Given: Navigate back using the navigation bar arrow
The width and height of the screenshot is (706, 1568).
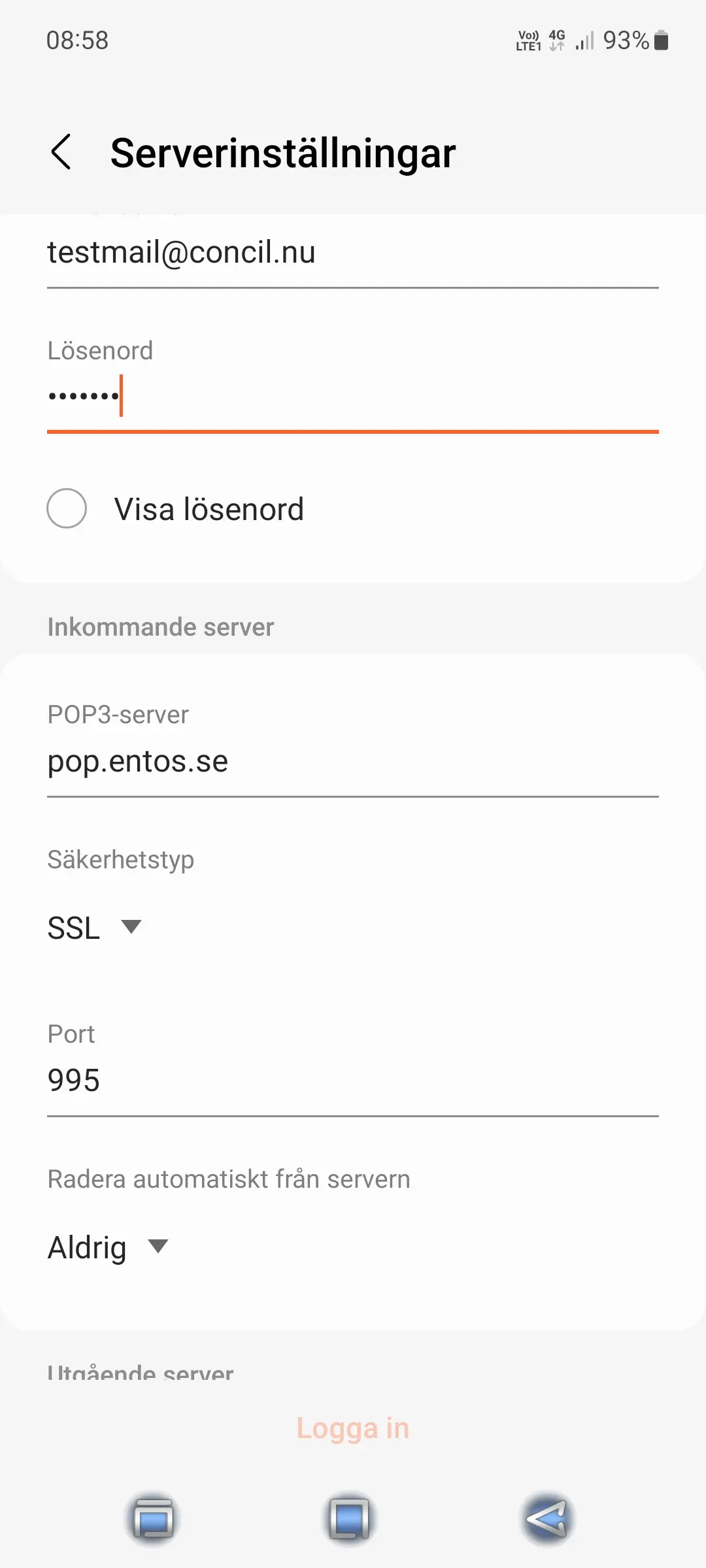Looking at the screenshot, I should 547,1519.
